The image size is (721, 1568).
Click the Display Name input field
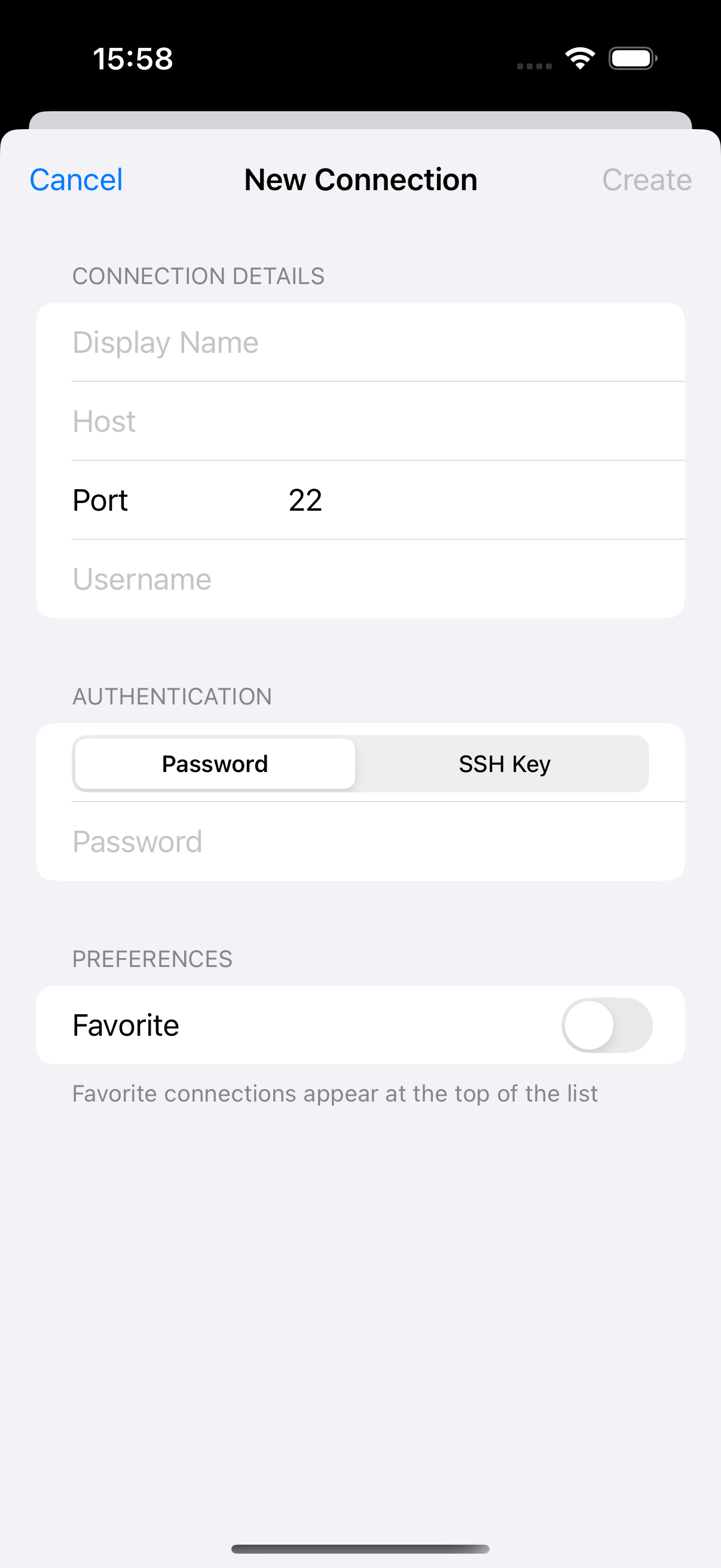pyautogui.click(x=361, y=341)
